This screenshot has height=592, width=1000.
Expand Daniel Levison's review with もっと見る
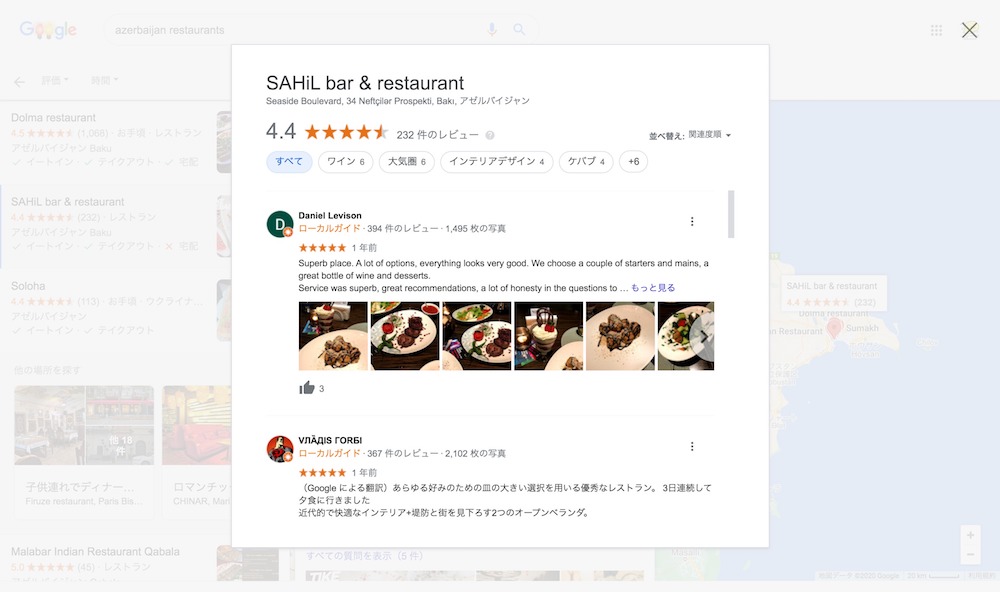click(x=653, y=288)
